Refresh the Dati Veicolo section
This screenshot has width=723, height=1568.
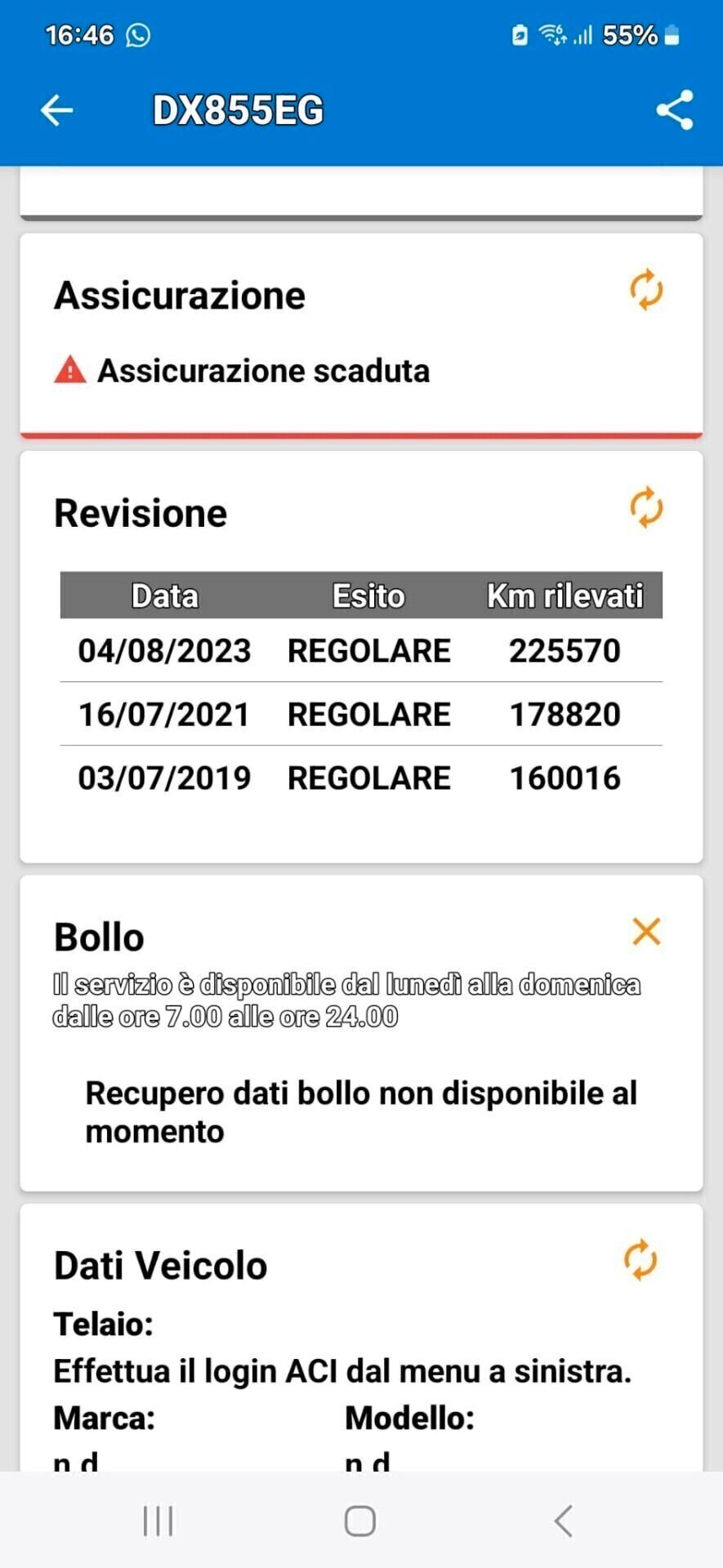click(640, 1259)
